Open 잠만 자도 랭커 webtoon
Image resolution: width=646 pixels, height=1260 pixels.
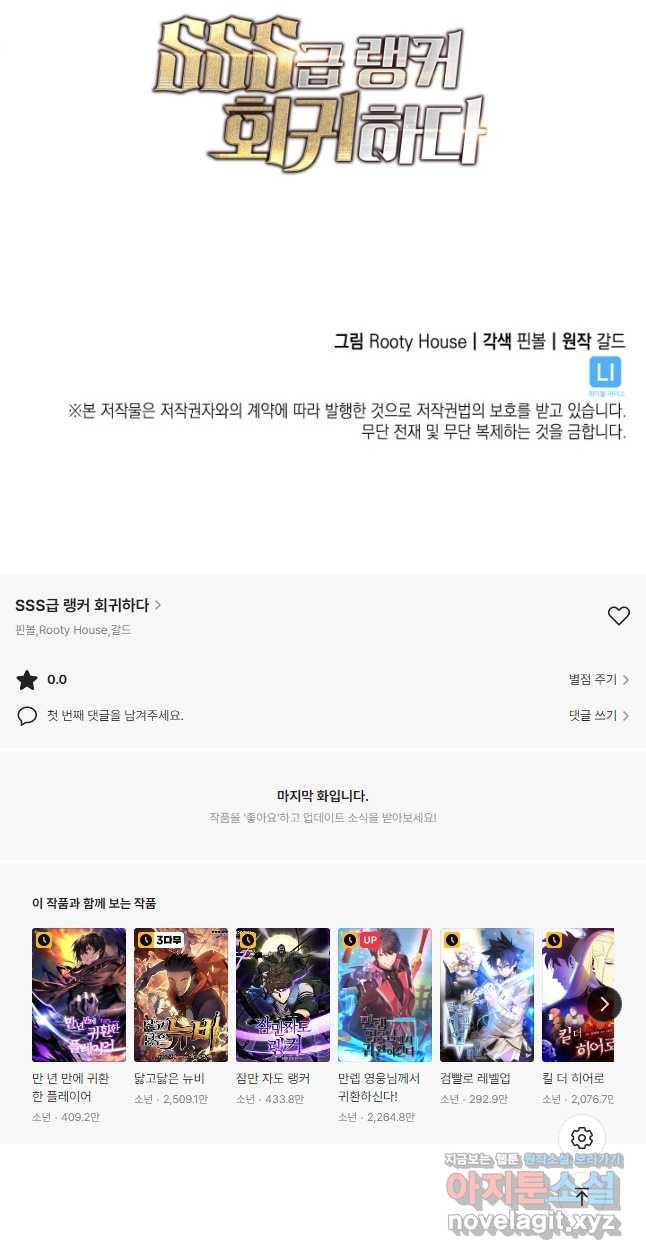point(283,995)
